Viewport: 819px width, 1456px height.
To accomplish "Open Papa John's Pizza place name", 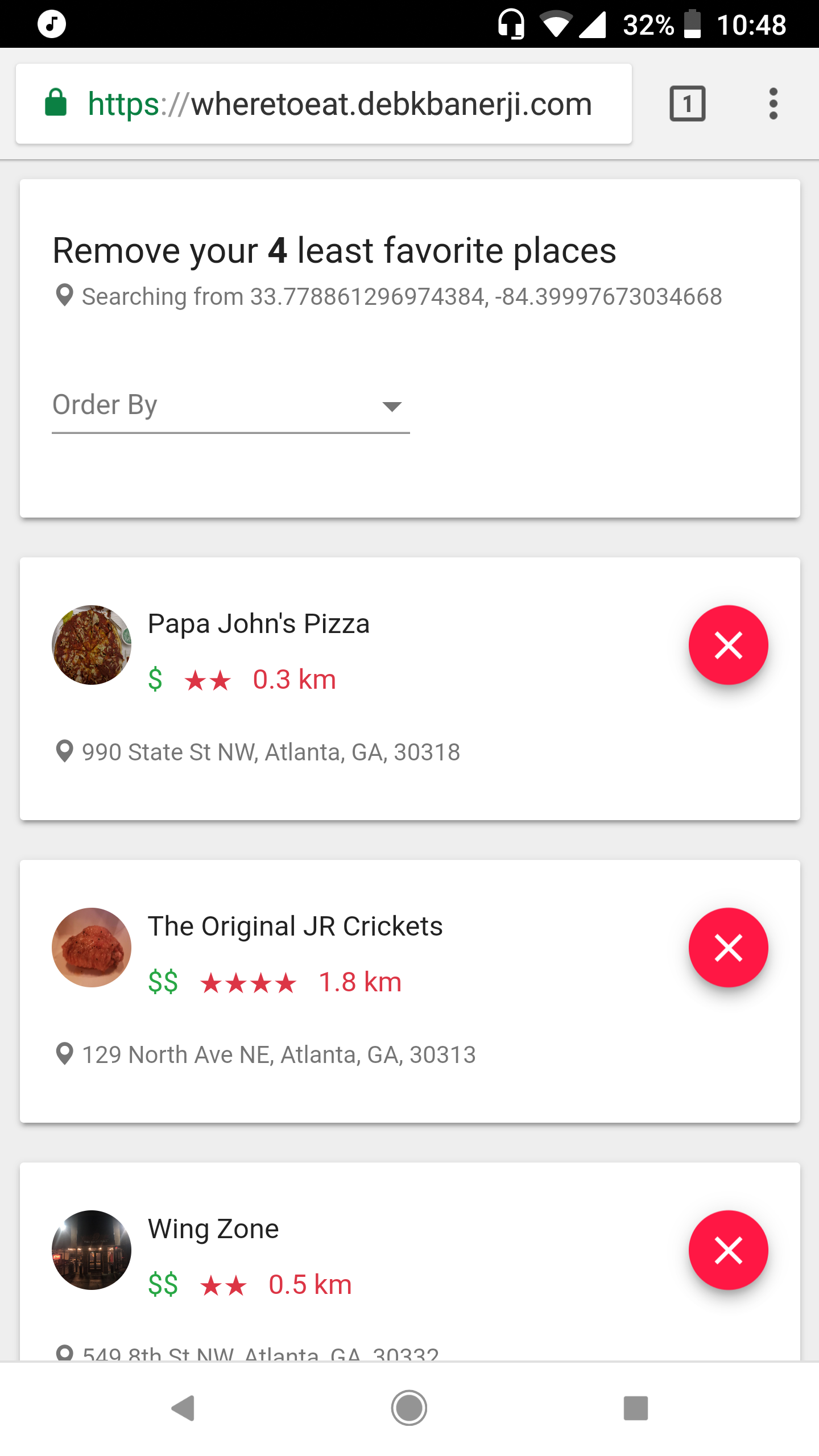I will tap(259, 623).
